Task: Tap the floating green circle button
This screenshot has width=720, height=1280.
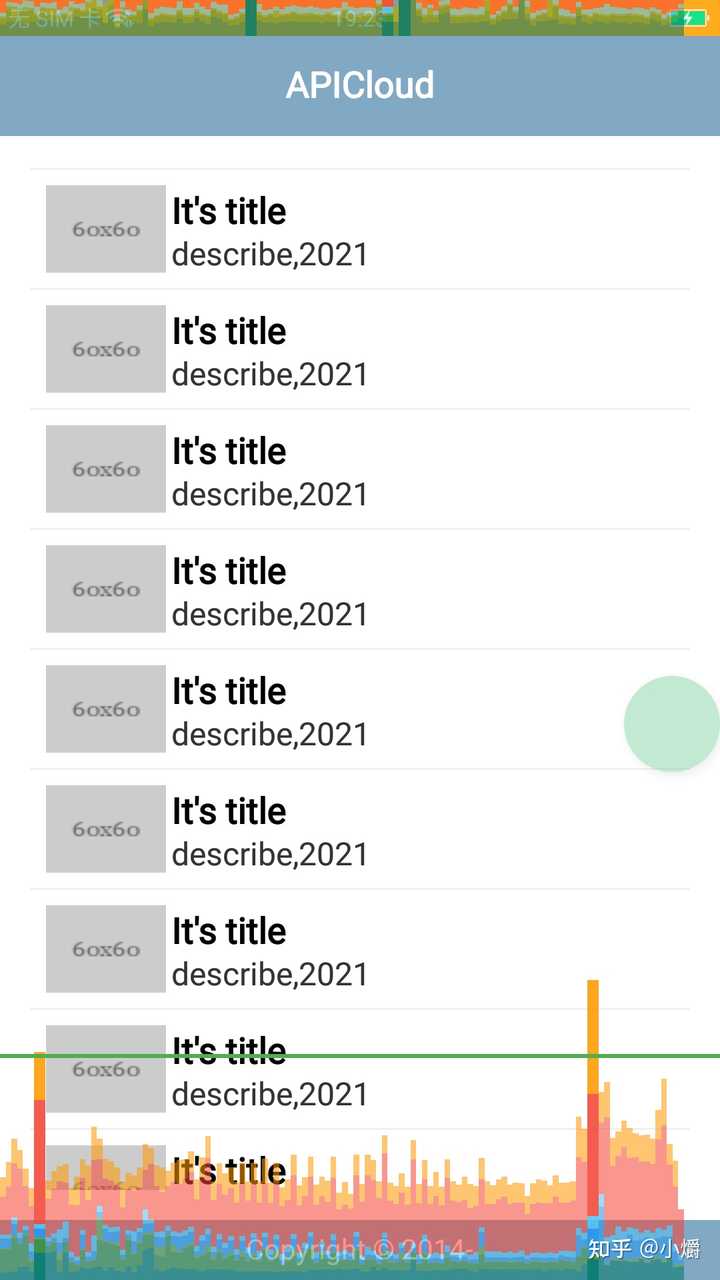Action: click(672, 724)
